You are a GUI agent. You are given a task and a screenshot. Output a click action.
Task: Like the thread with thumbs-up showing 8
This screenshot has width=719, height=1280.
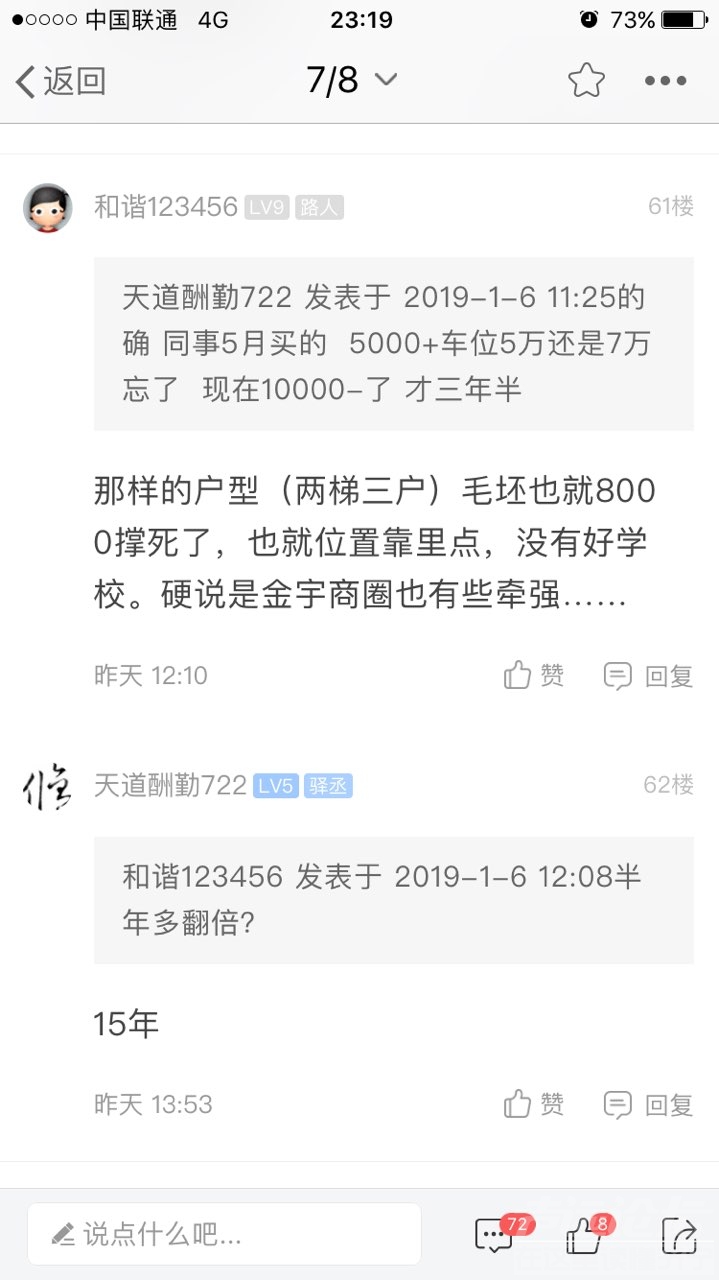click(x=584, y=1235)
